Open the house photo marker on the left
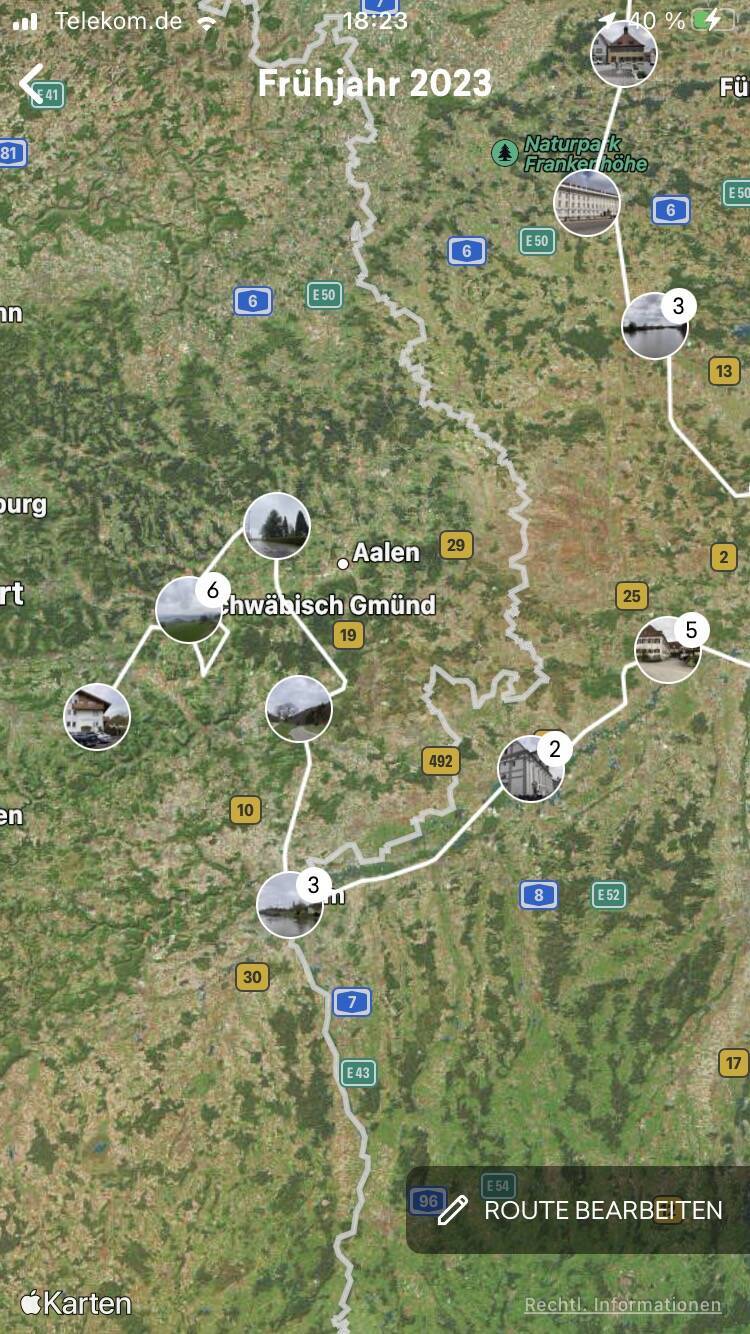The width and height of the screenshot is (750, 1334). 97,716
